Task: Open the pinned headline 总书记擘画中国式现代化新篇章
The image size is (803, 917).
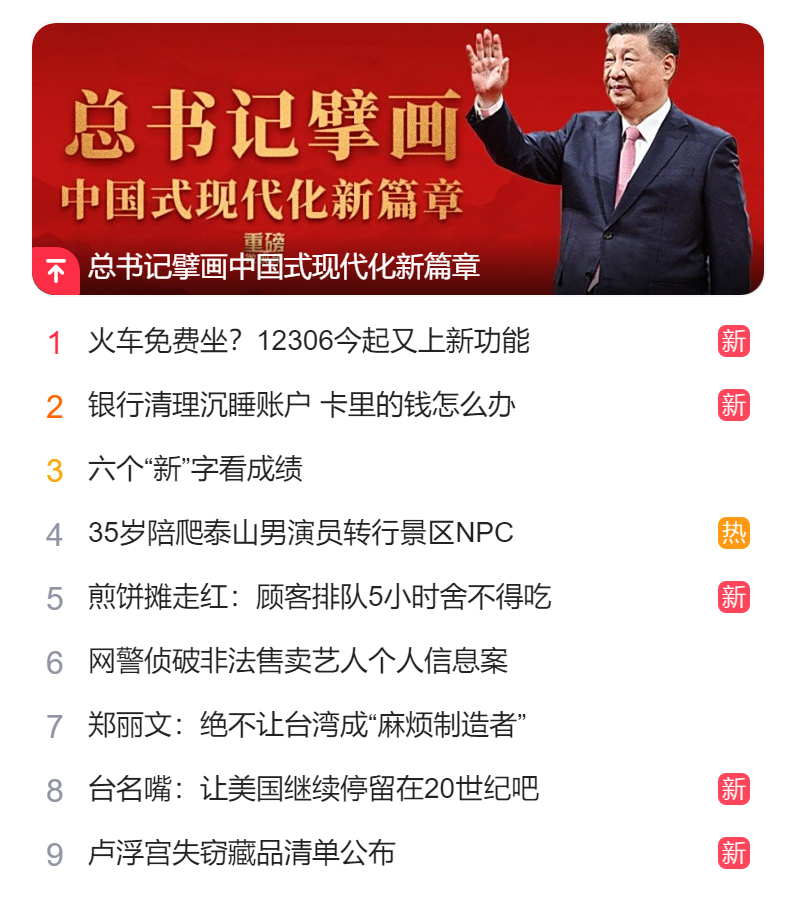Action: click(285, 268)
